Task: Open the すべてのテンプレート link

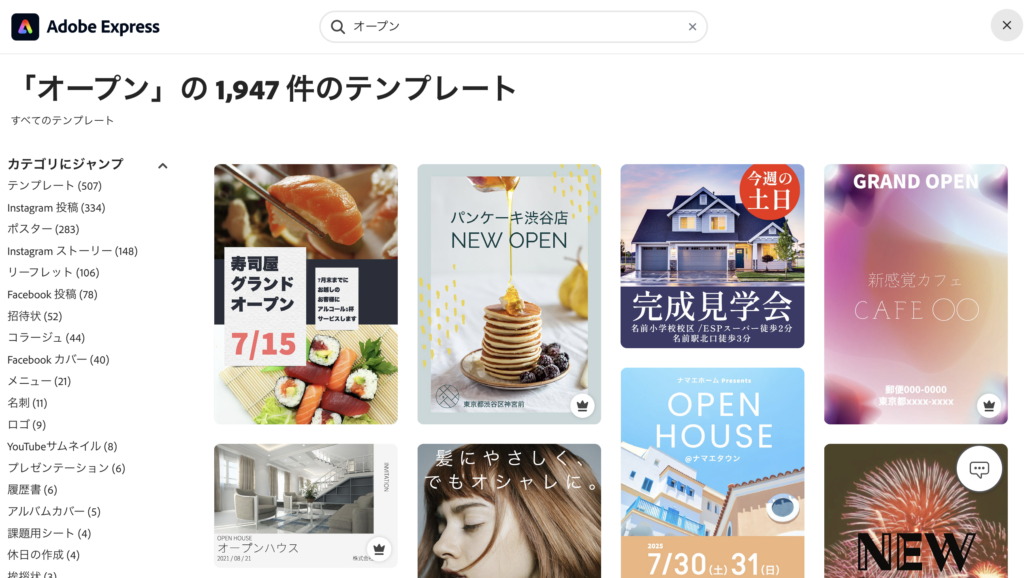Action: (63, 120)
